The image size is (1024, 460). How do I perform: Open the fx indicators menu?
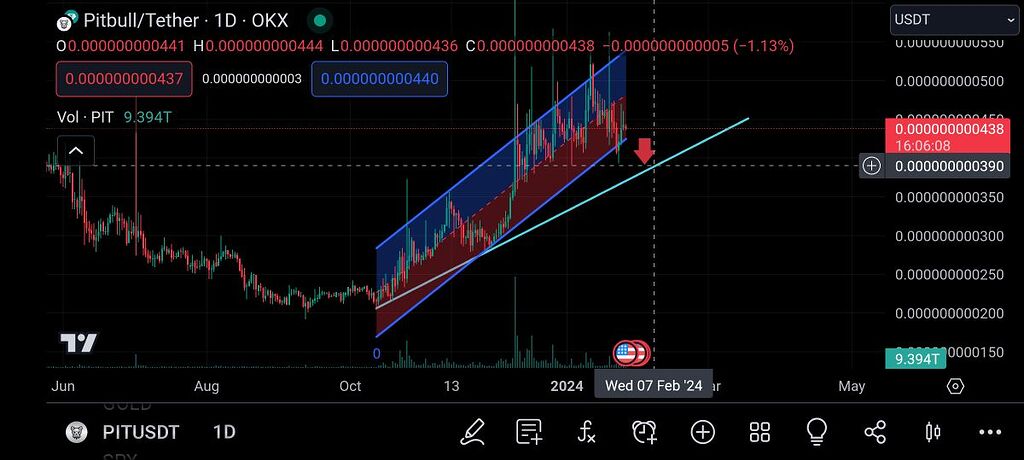tap(587, 432)
